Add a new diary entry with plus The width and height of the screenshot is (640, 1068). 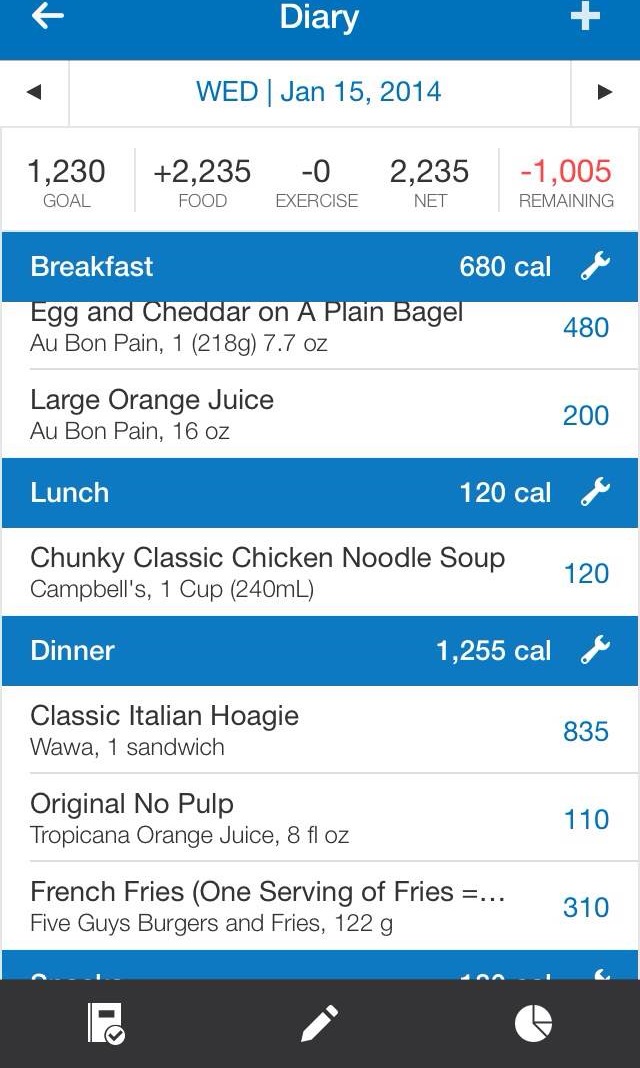click(x=585, y=17)
